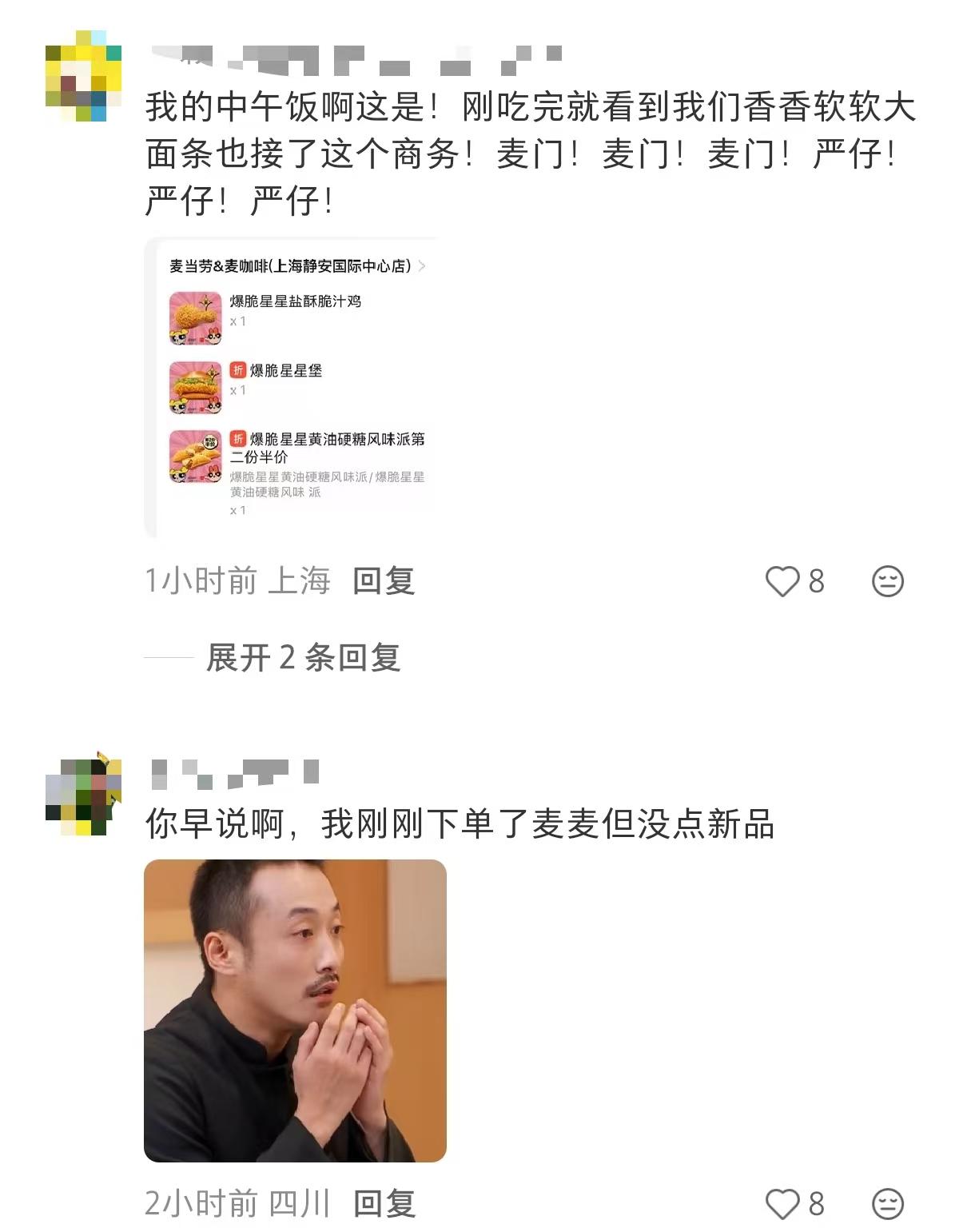Screen dimensions: 959x1232
Task: Reply to the second comment via 回复
Action: 386,1202
